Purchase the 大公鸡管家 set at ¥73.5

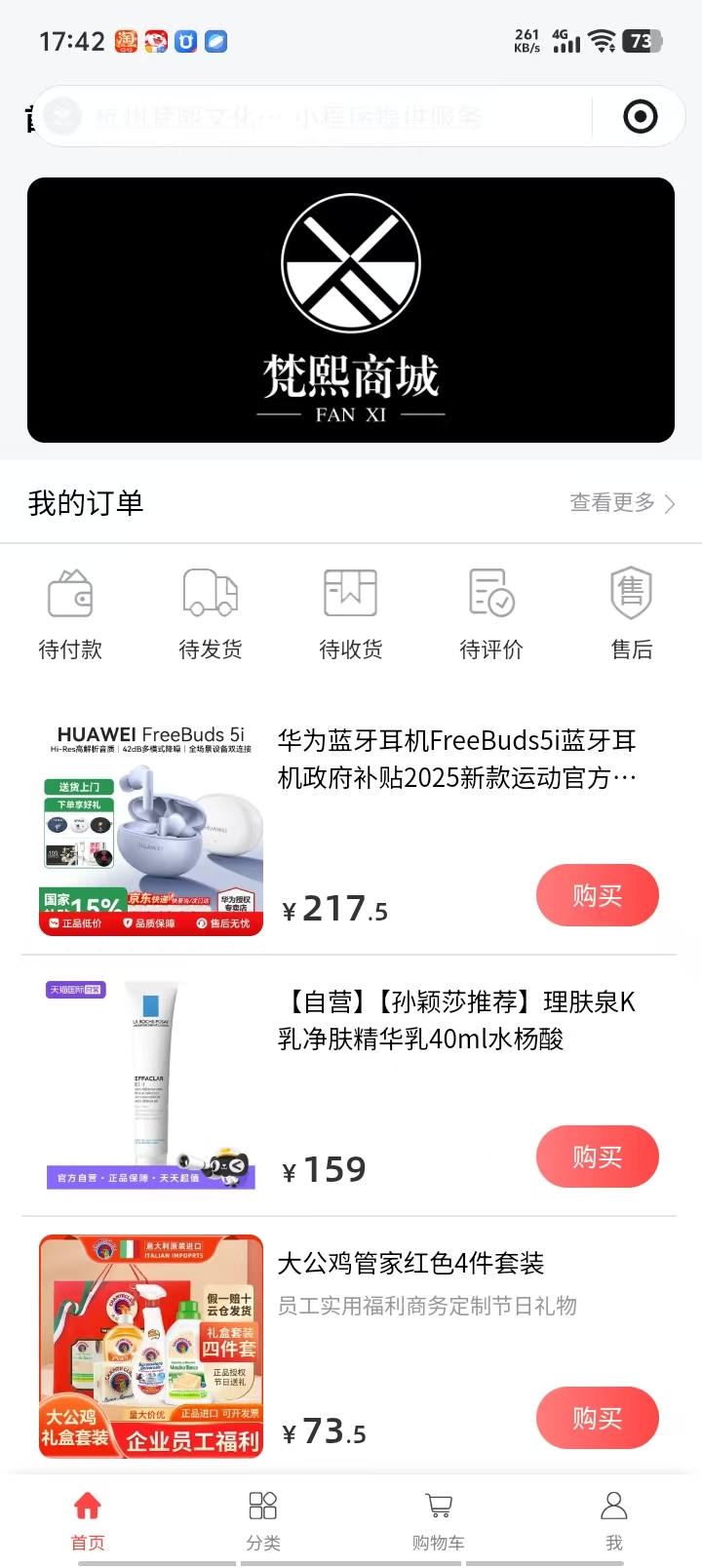coord(597,1418)
